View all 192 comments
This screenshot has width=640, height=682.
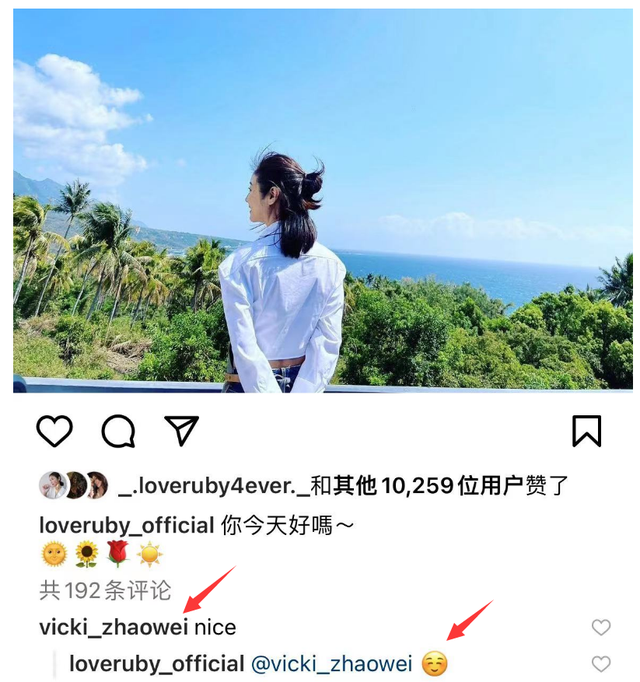click(105, 591)
